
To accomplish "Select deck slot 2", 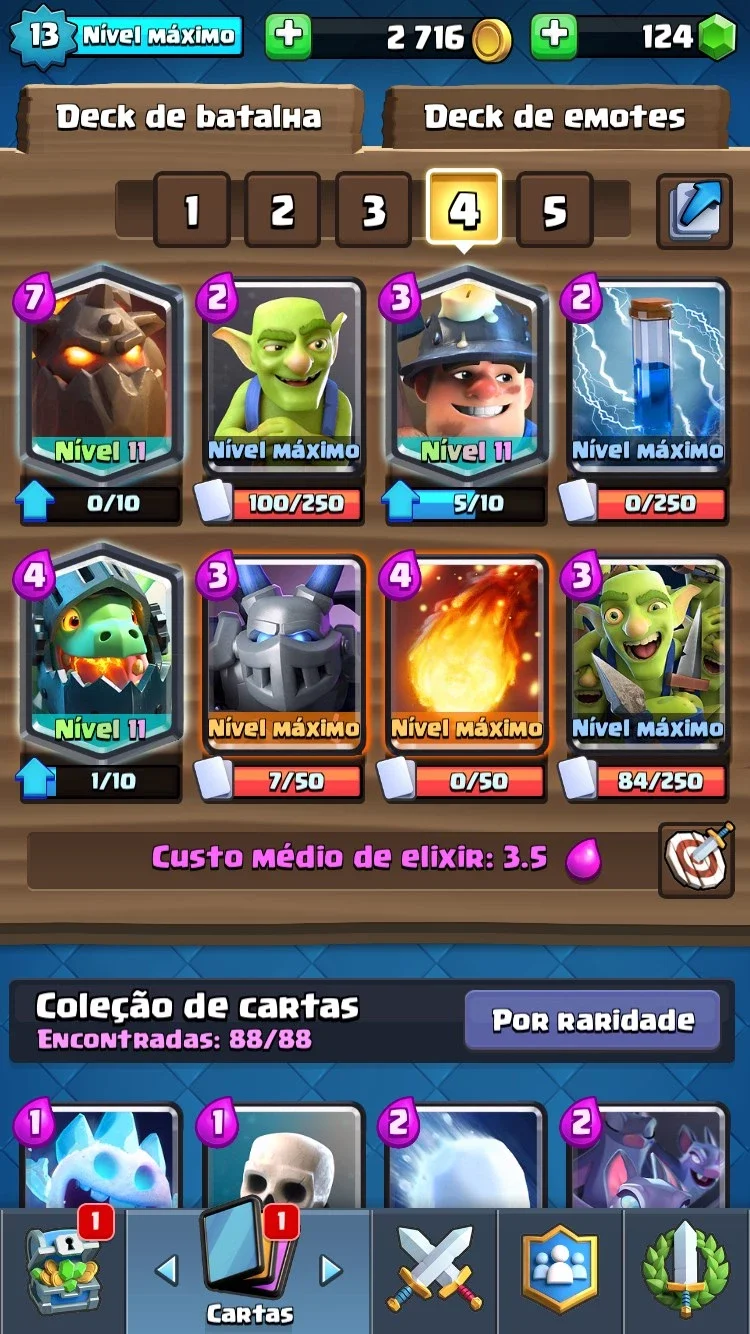I will coord(283,210).
